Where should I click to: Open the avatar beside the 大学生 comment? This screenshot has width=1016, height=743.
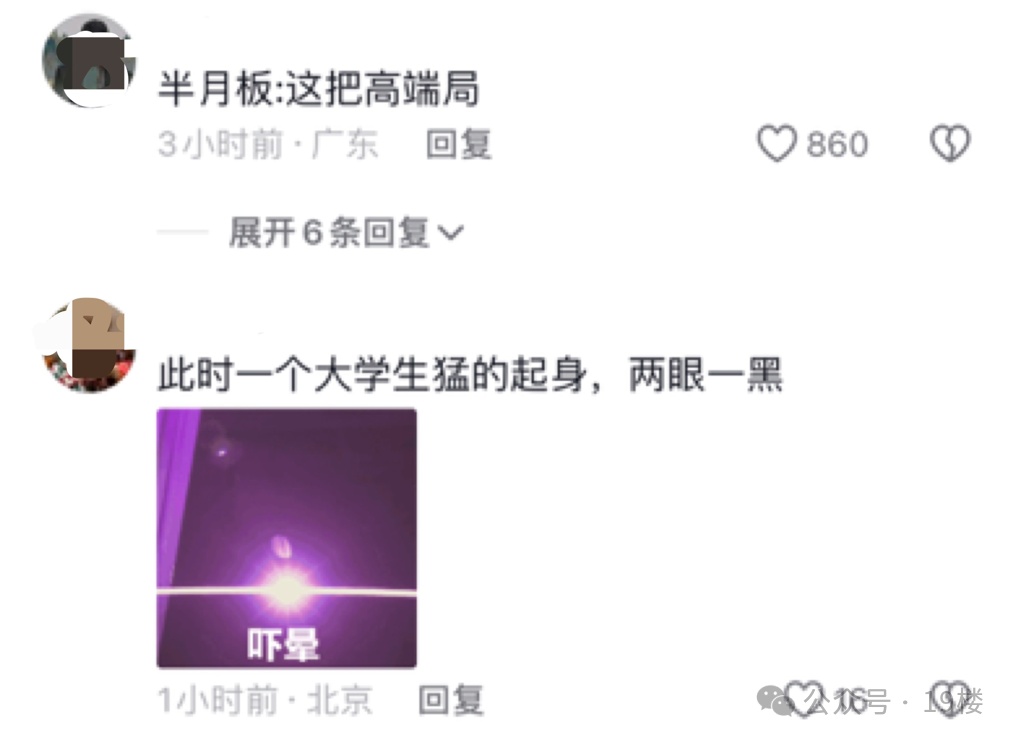click(x=88, y=345)
